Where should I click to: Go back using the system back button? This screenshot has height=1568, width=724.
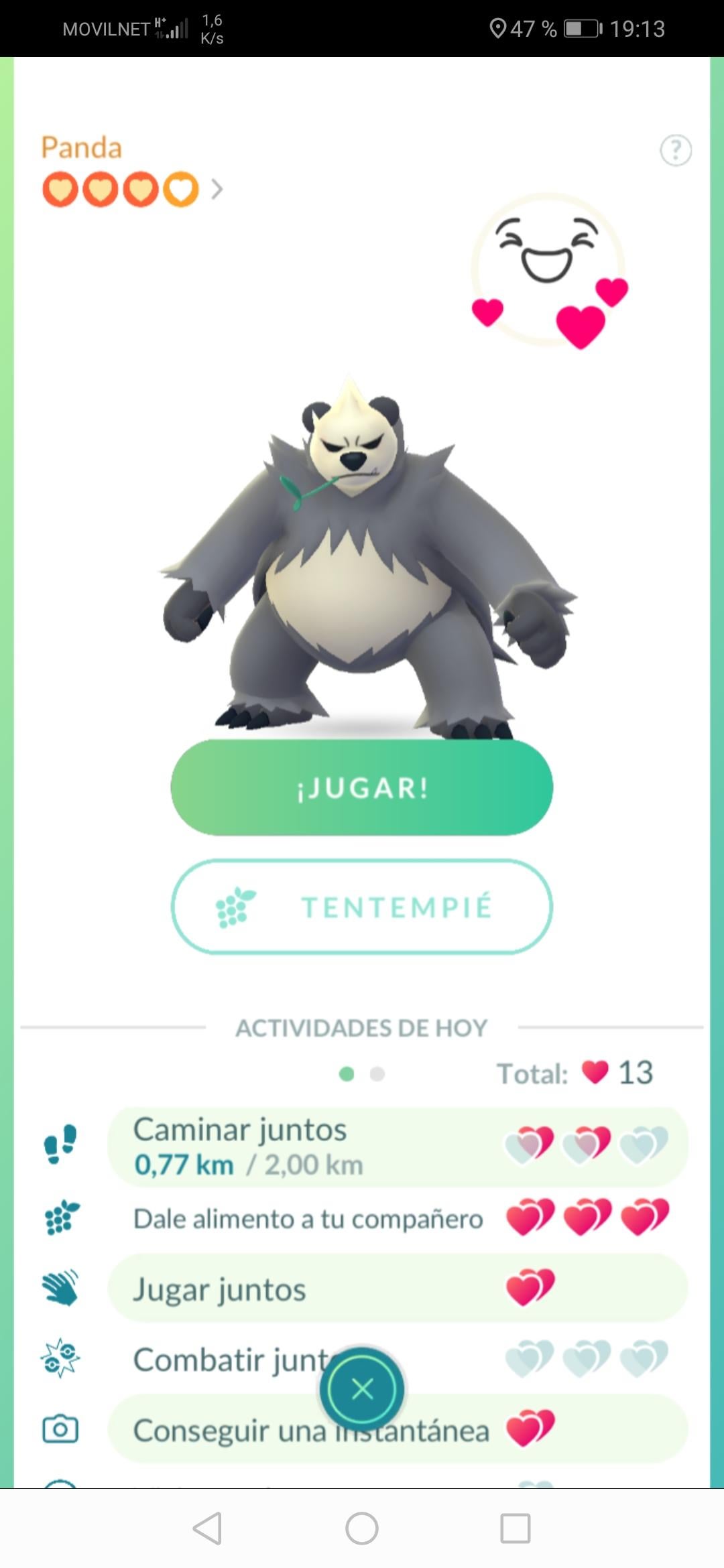[x=207, y=1528]
